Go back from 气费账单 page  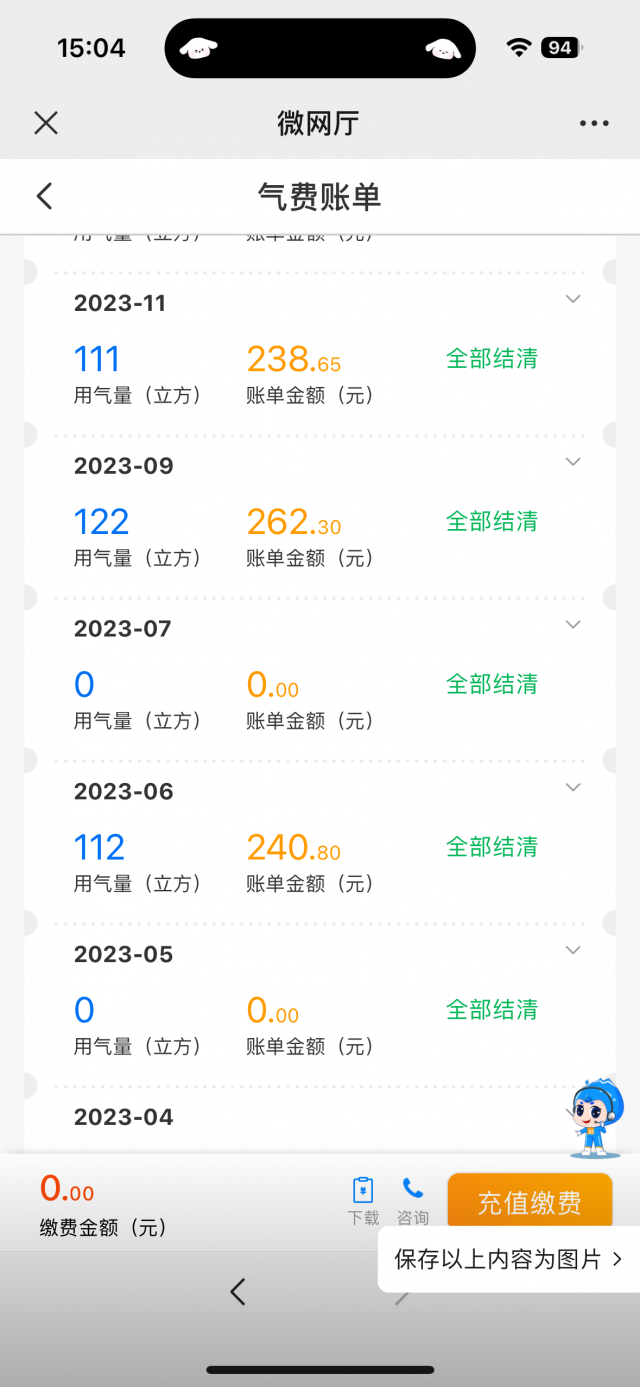45,196
